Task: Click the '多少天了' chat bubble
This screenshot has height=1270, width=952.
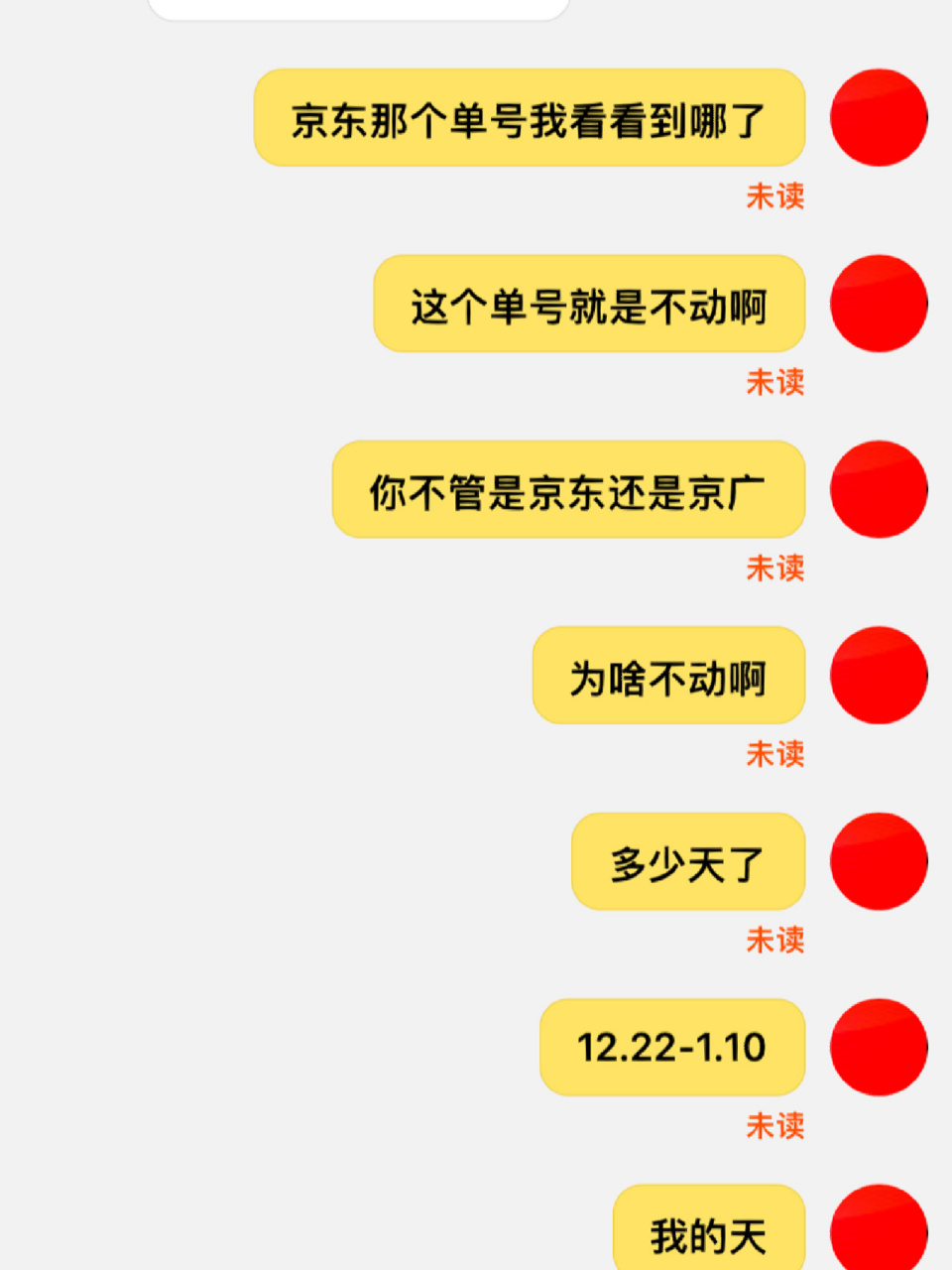Action: pyautogui.click(x=686, y=862)
